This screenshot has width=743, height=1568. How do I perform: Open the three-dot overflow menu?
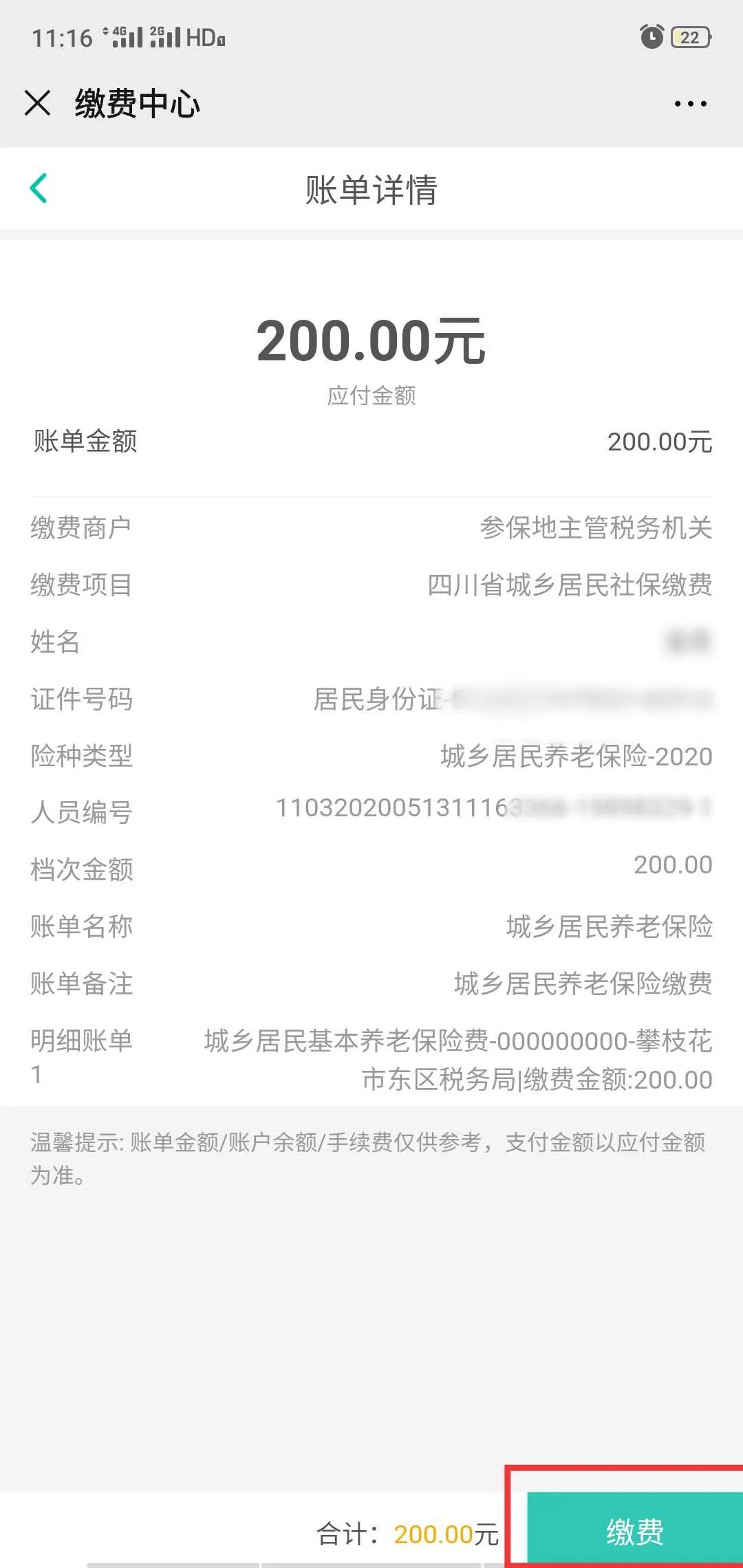pos(690,104)
